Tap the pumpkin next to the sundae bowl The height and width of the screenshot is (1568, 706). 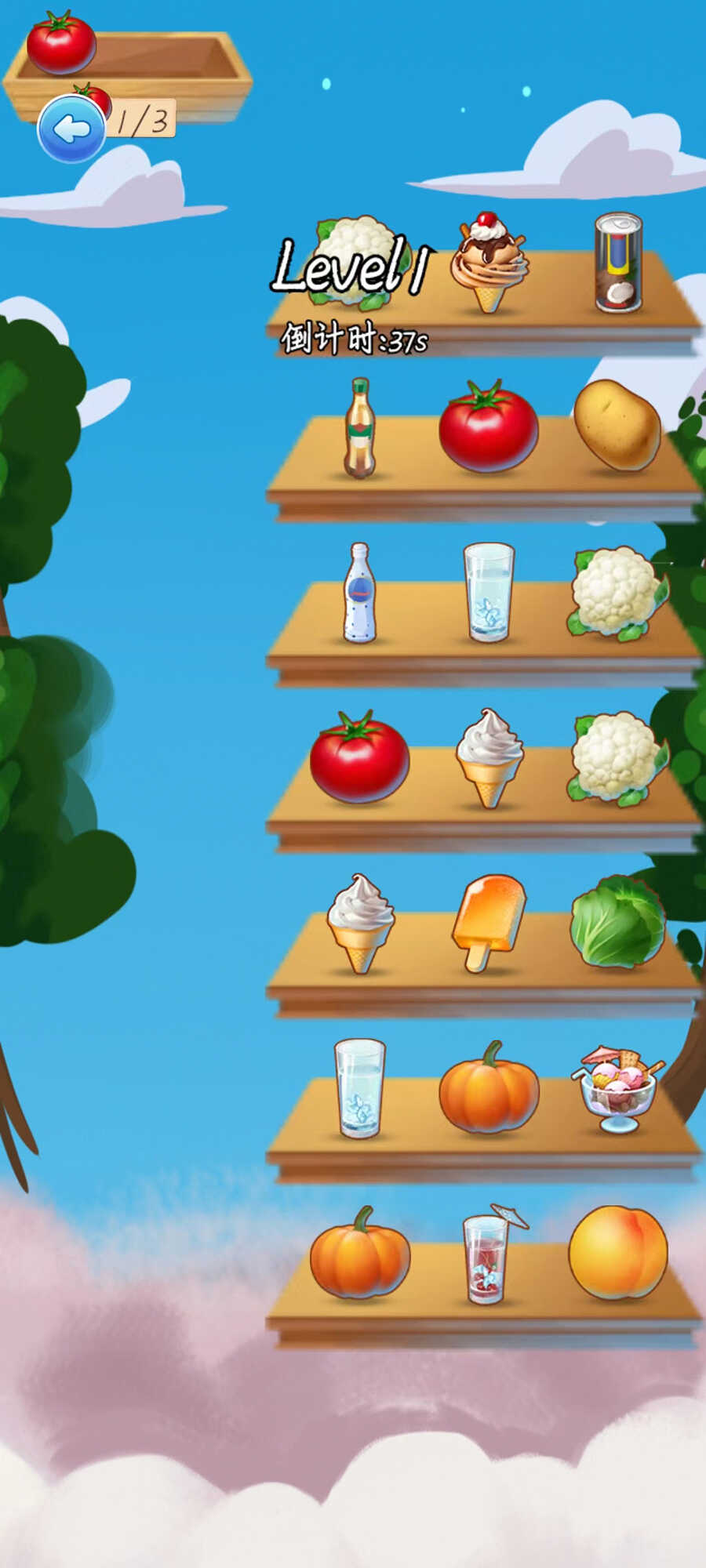coord(488,1088)
